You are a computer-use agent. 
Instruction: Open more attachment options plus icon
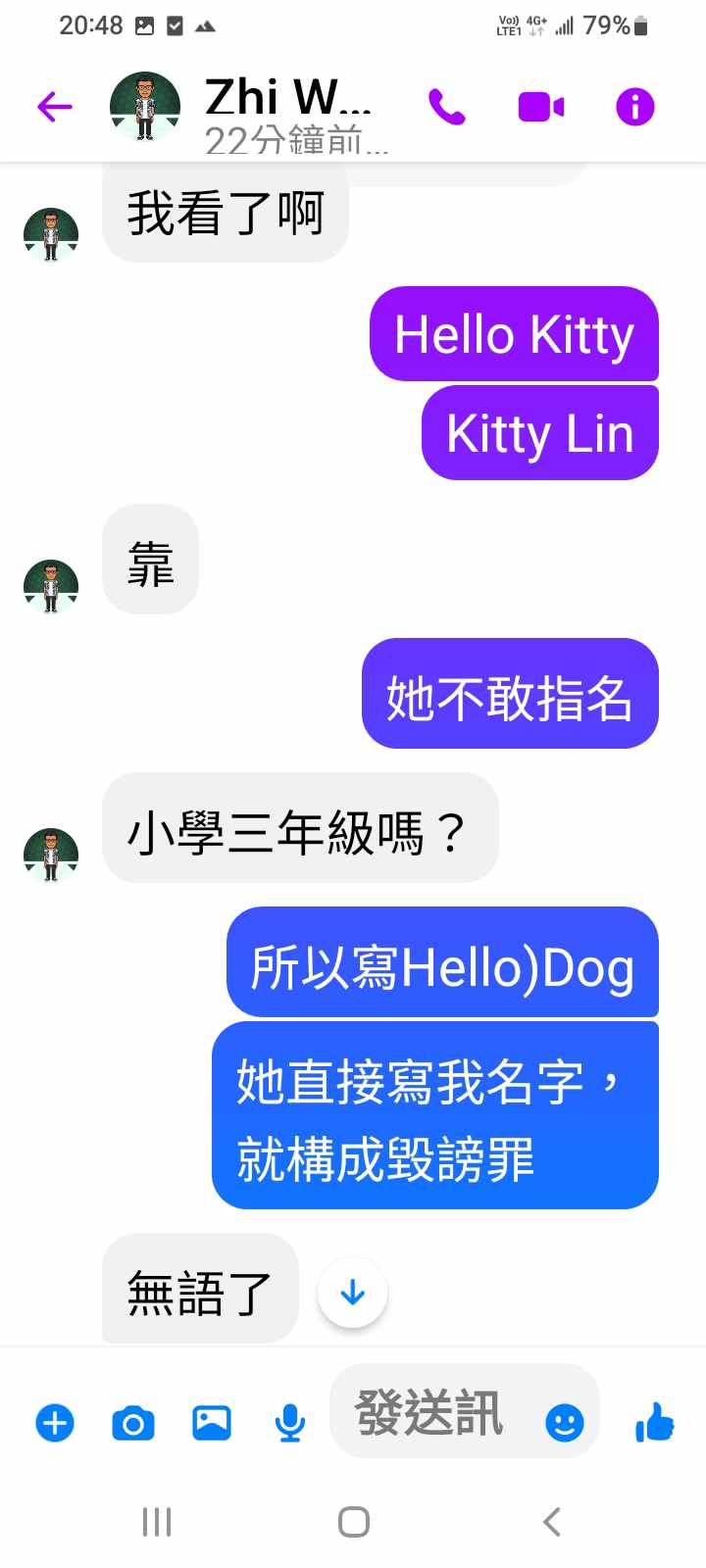click(55, 1423)
